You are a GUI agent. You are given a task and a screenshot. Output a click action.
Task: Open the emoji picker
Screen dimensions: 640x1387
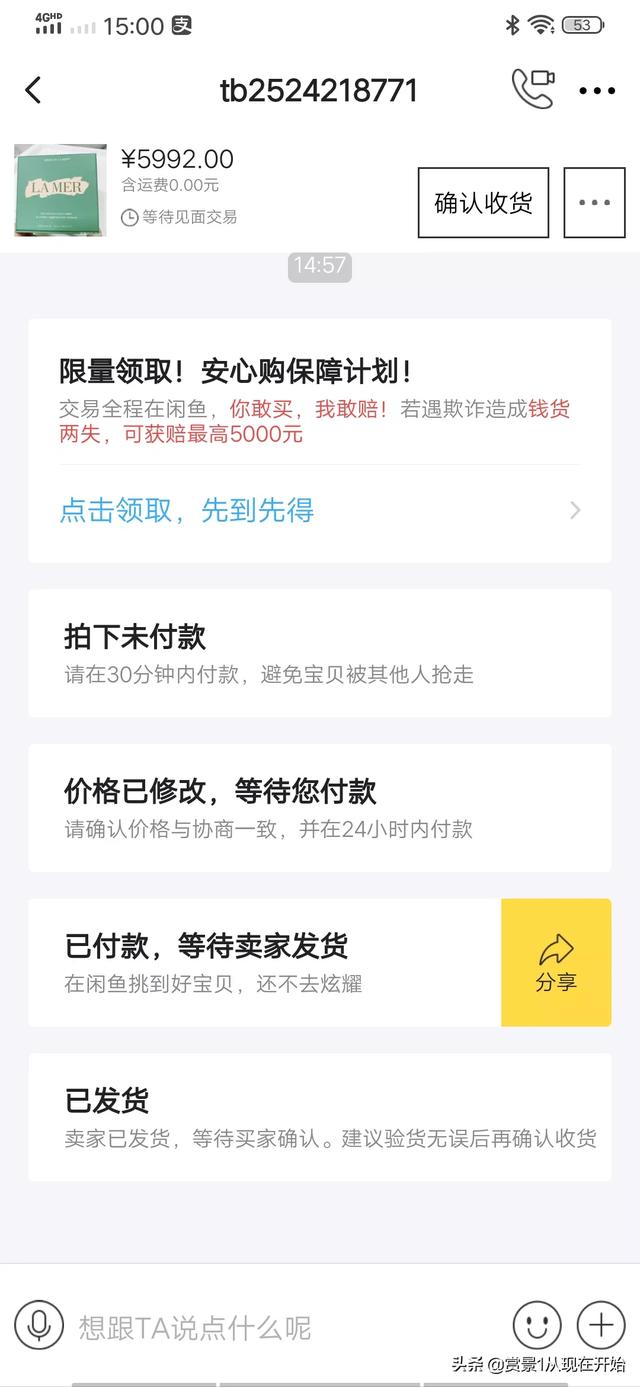coord(537,1326)
